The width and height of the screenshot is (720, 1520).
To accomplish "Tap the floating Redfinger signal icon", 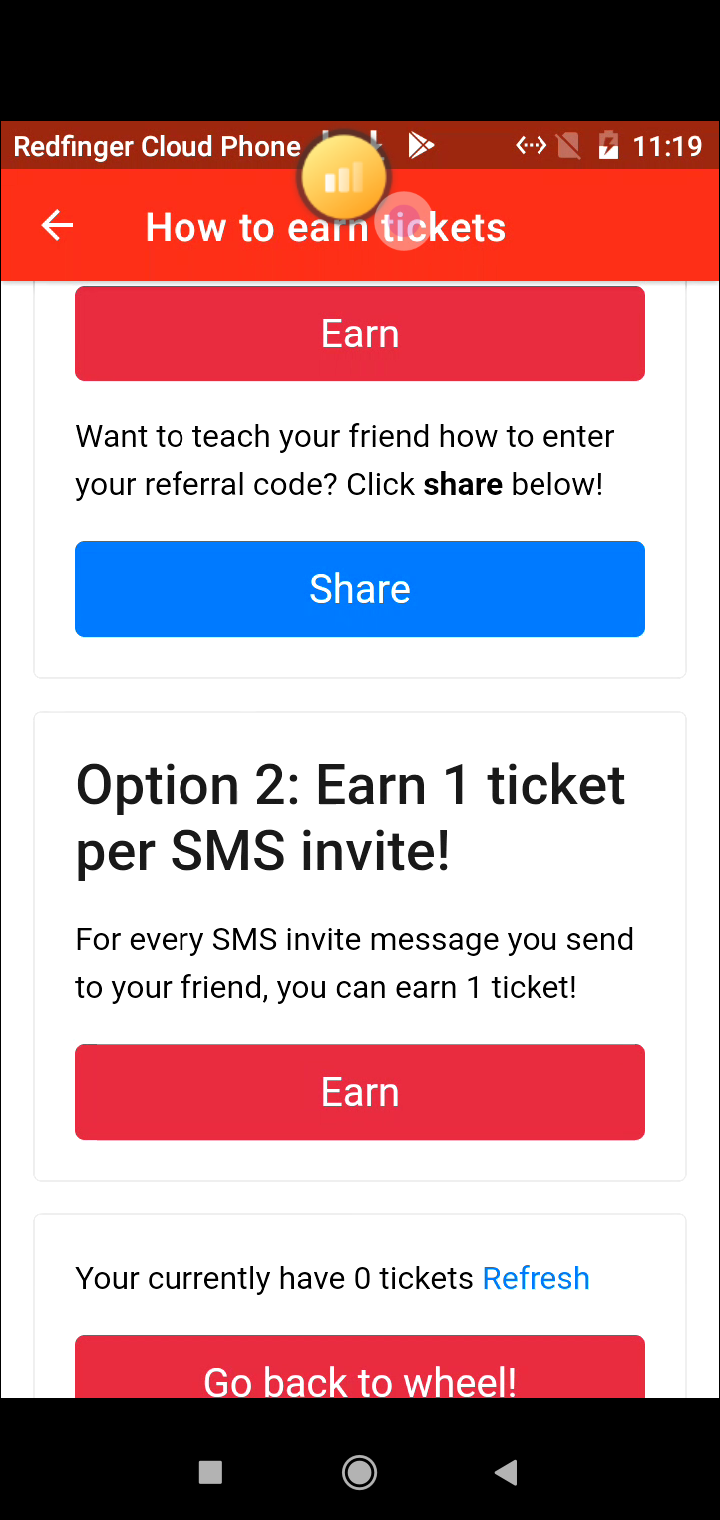I will click(x=343, y=177).
